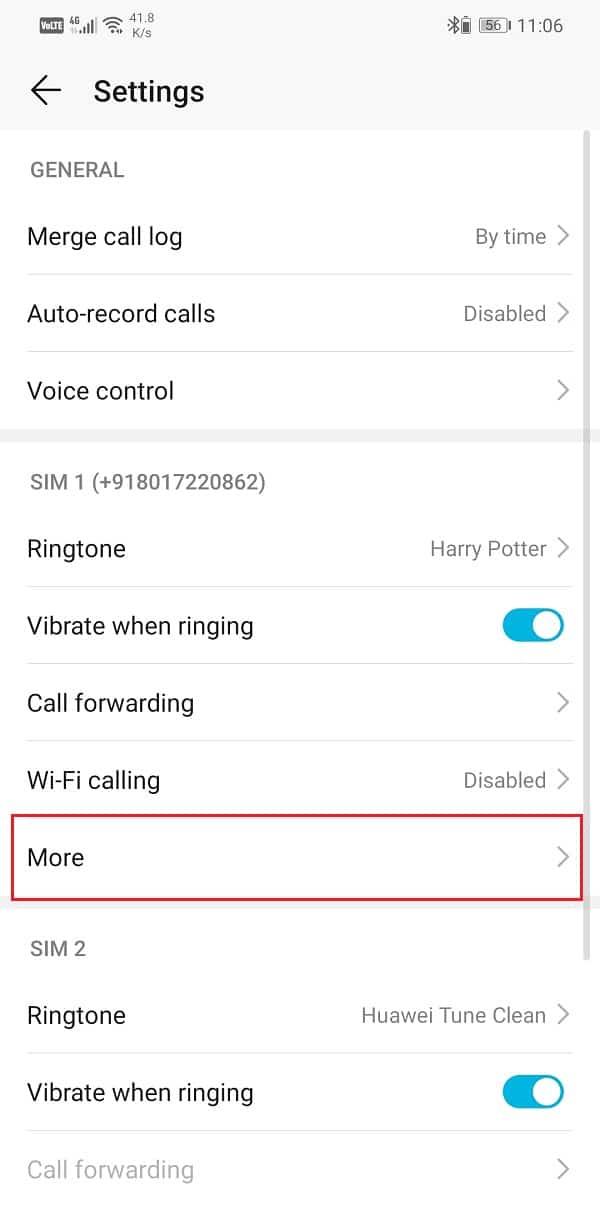Open SIM 1 Call forwarding
The height and width of the screenshot is (1206, 600).
(x=300, y=703)
